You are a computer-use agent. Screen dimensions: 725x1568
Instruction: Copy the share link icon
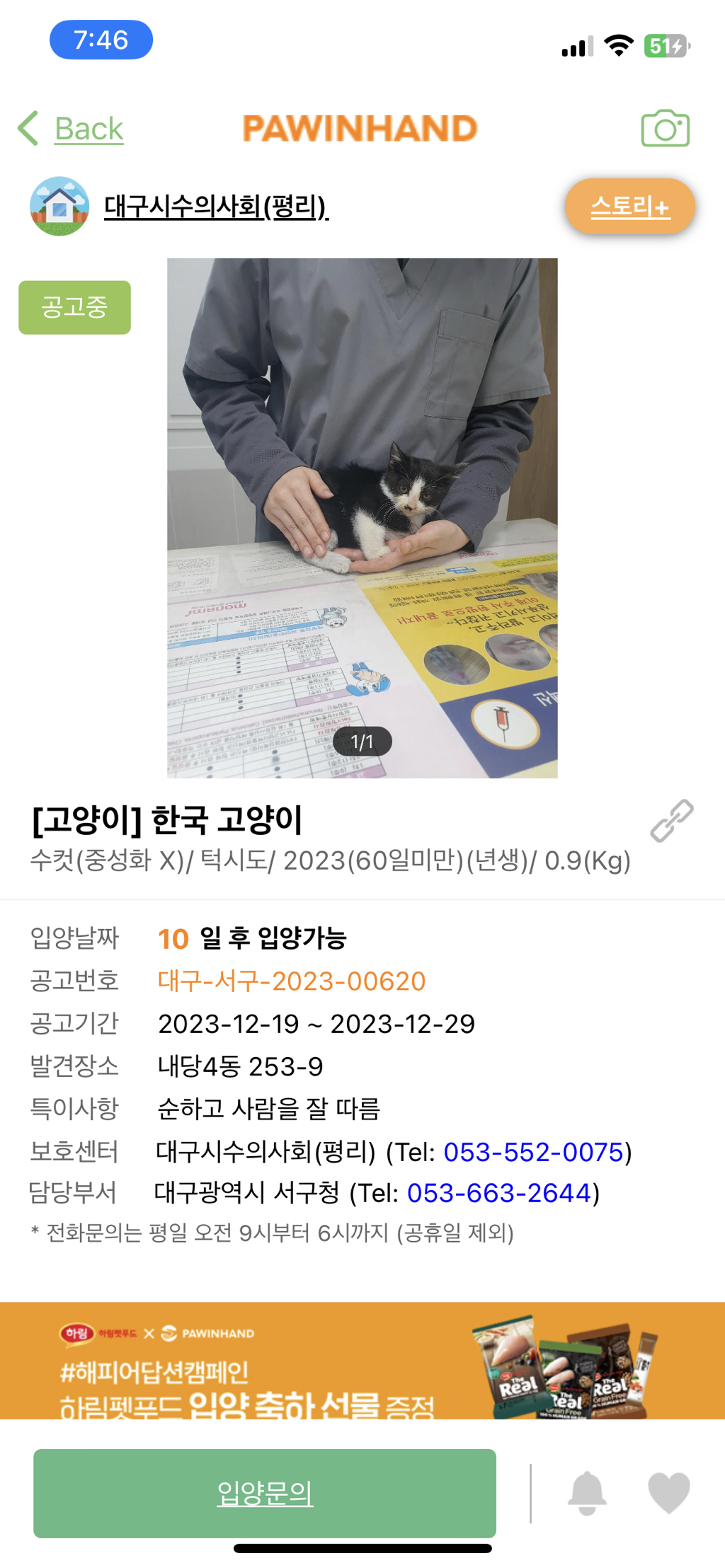[x=671, y=821]
